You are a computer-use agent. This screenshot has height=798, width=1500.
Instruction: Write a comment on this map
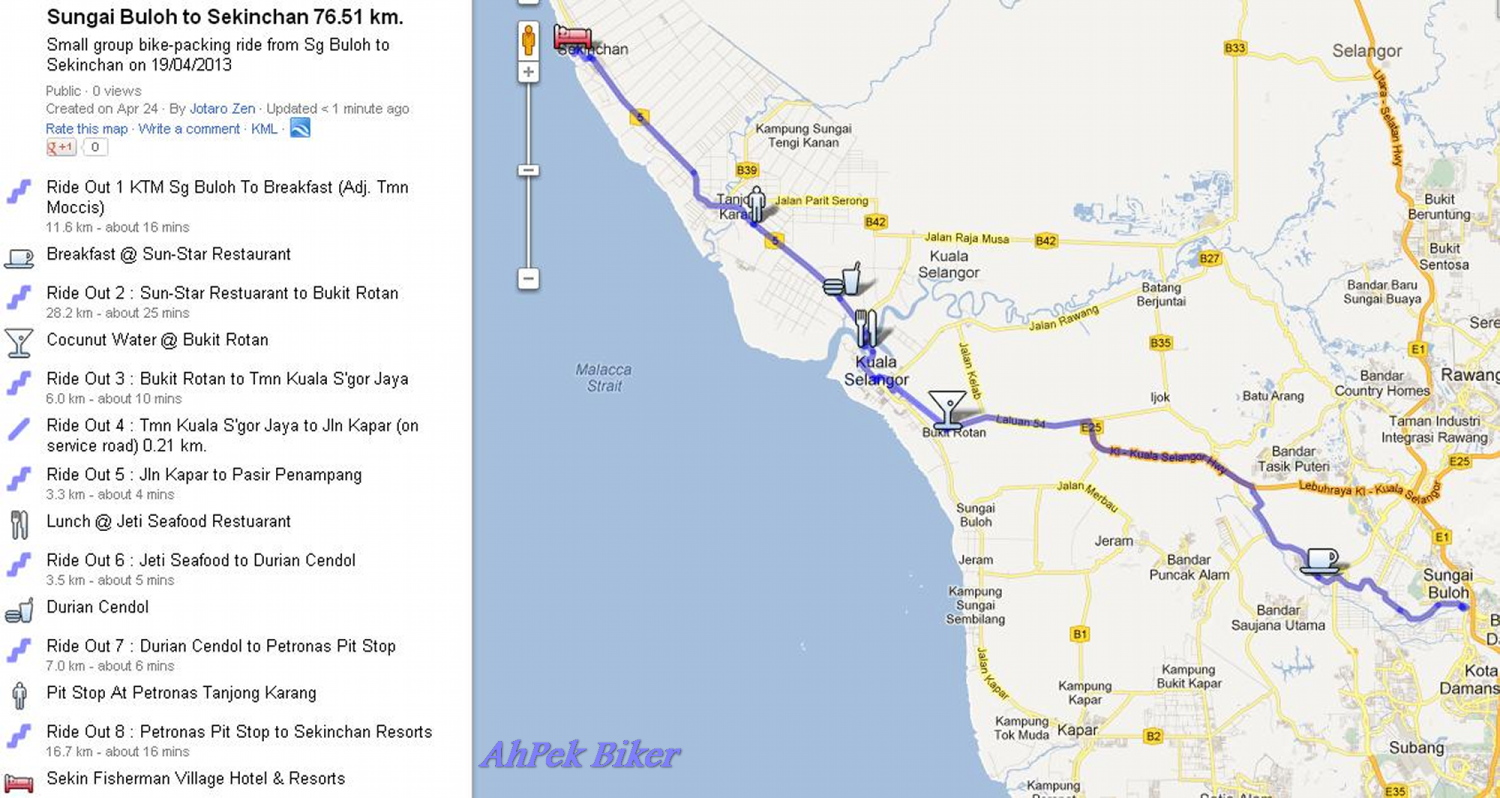pyautogui.click(x=189, y=129)
